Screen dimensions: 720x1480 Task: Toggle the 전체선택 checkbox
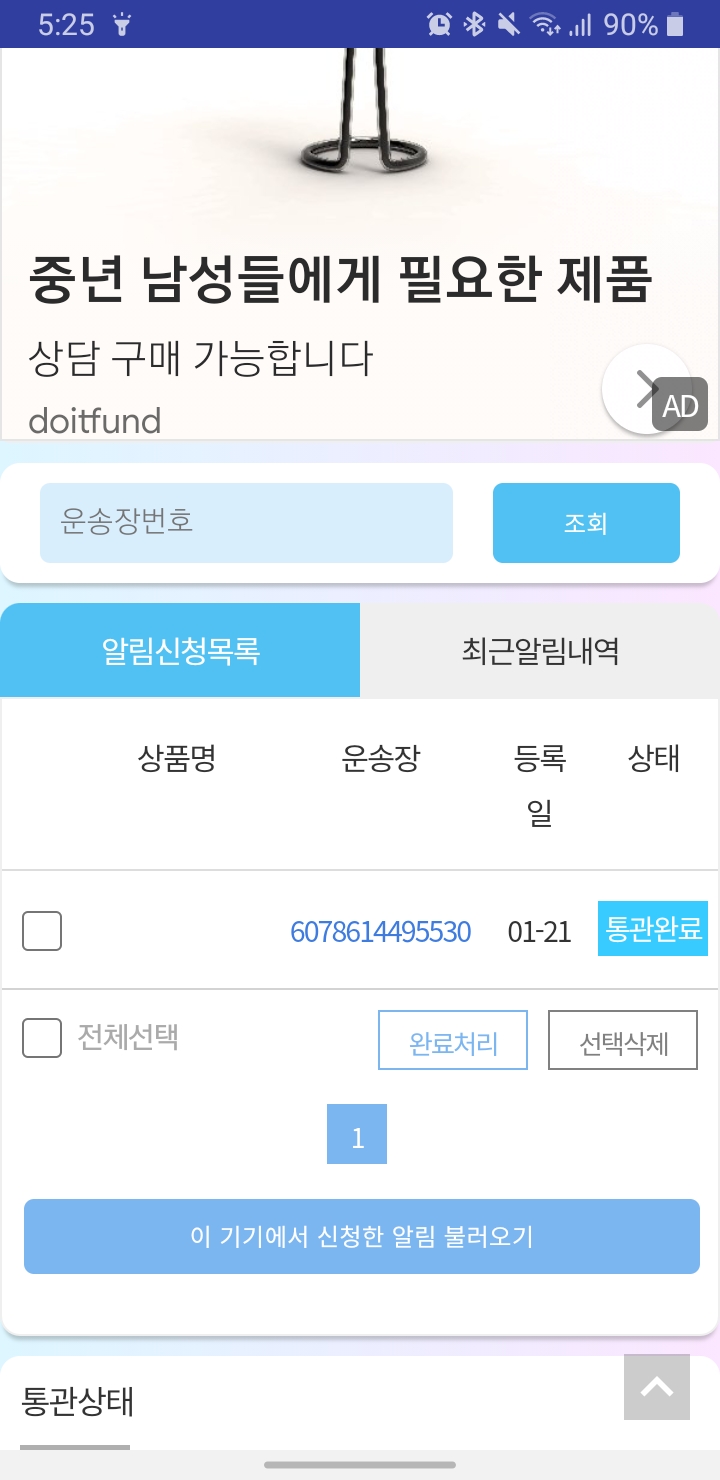pyautogui.click(x=42, y=1038)
